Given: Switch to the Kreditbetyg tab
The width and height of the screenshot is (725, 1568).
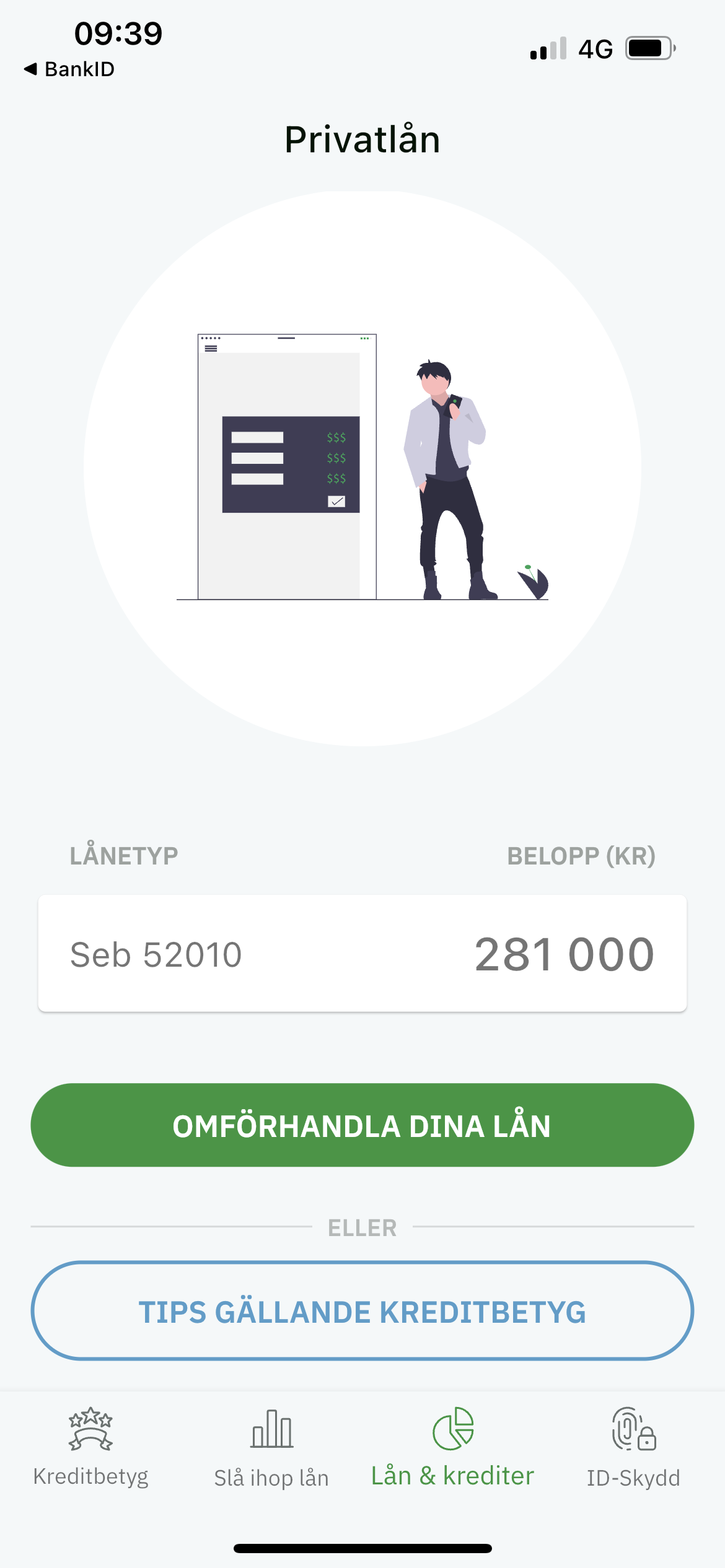Looking at the screenshot, I should (x=90, y=1447).
